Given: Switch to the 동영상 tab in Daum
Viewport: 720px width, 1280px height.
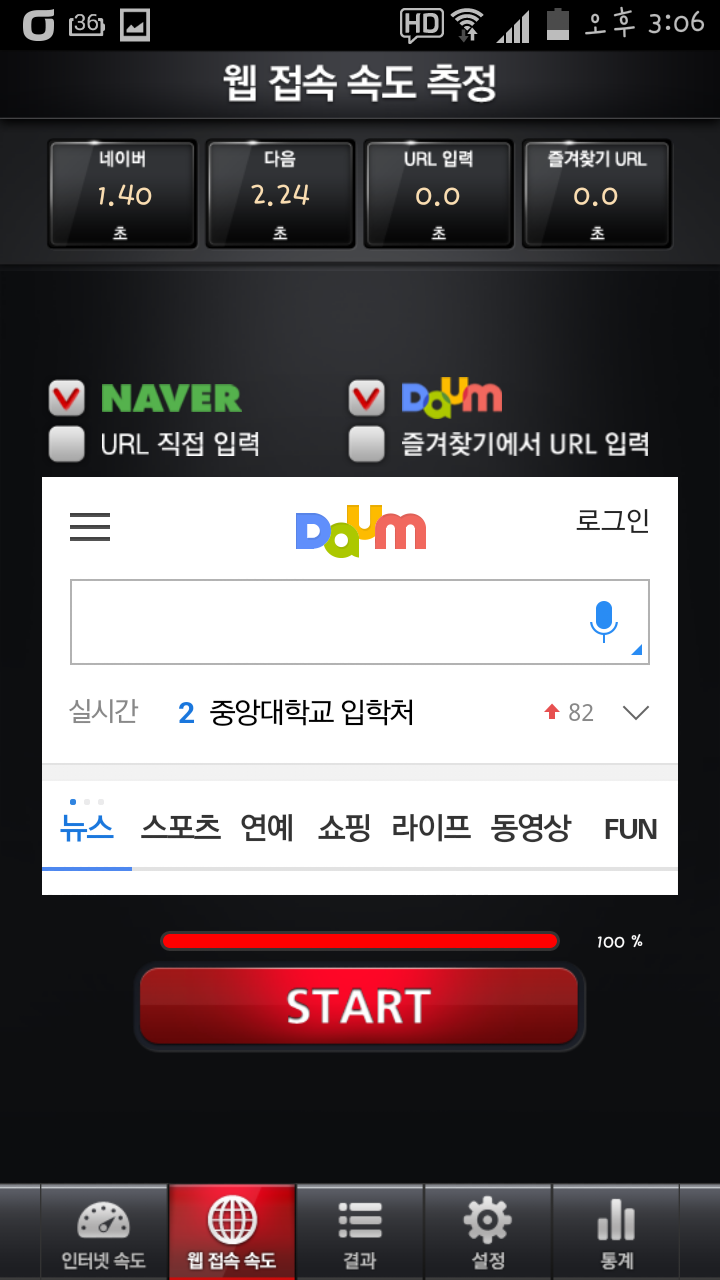Looking at the screenshot, I should coord(531,828).
